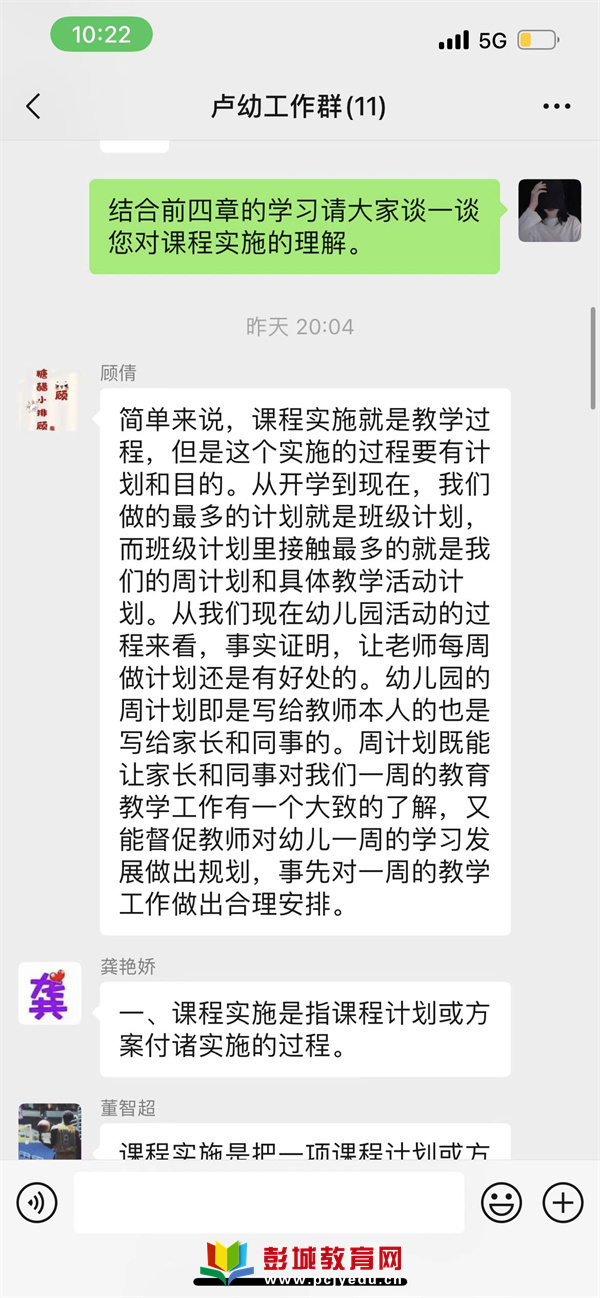The image size is (600, 1298).
Task: View 龚艳娇's profile avatar
Action: 49,993
